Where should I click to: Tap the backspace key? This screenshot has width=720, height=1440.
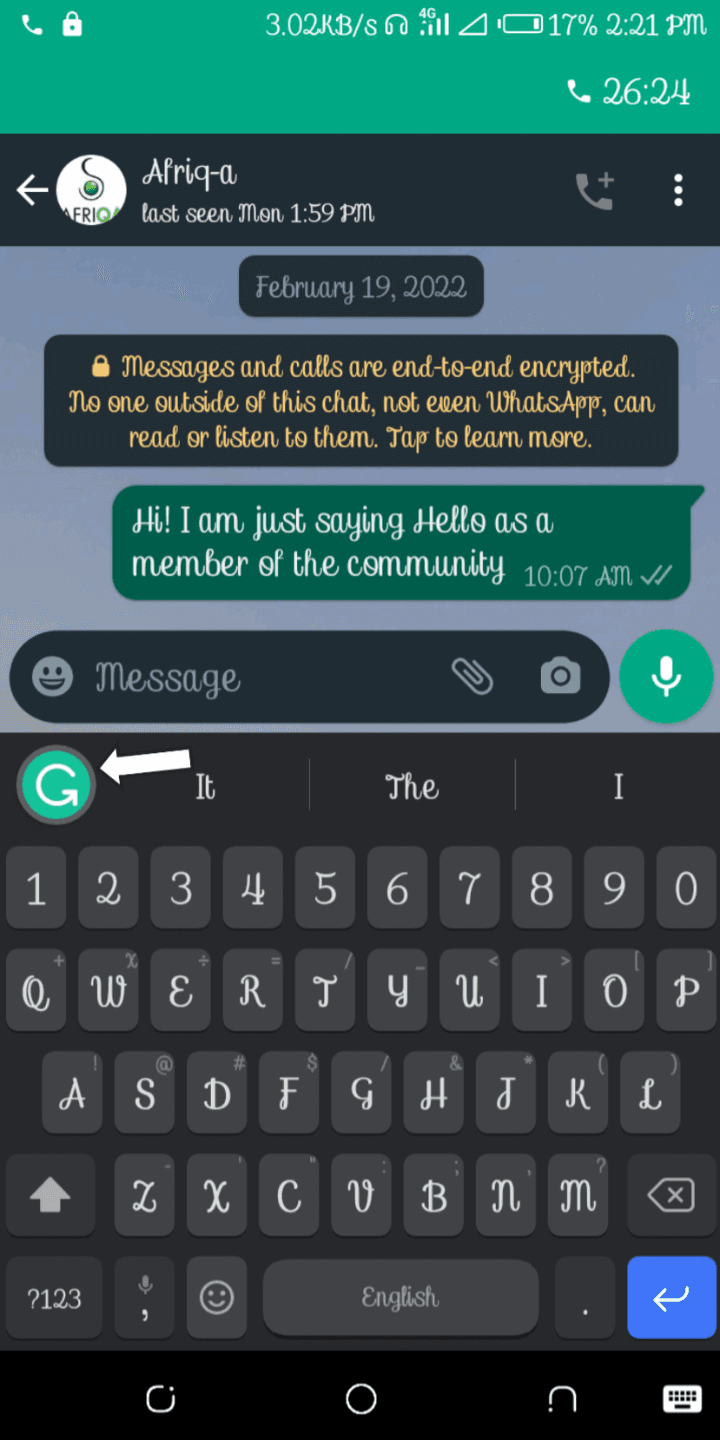click(x=670, y=1194)
